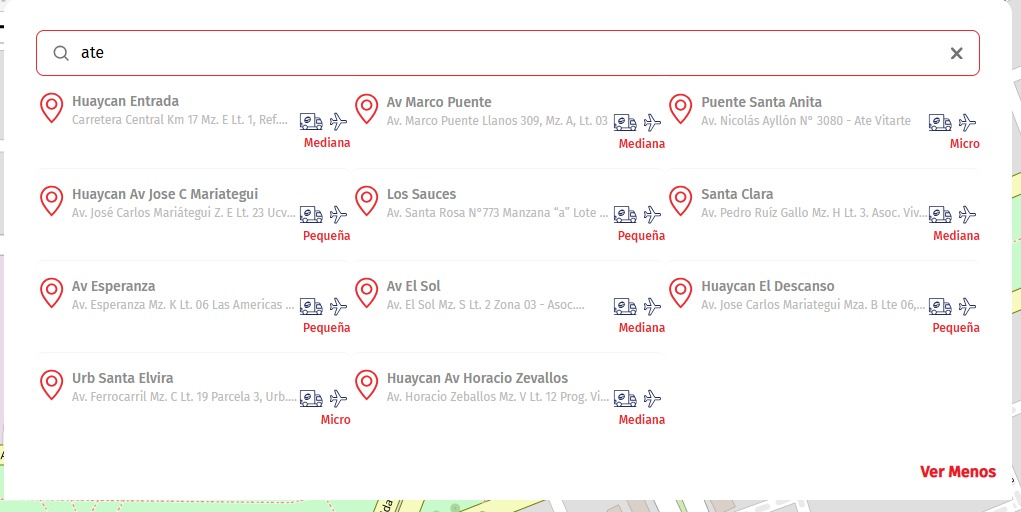
Task: Select Huaycan Av Jose C Mariategui
Action: point(165,194)
